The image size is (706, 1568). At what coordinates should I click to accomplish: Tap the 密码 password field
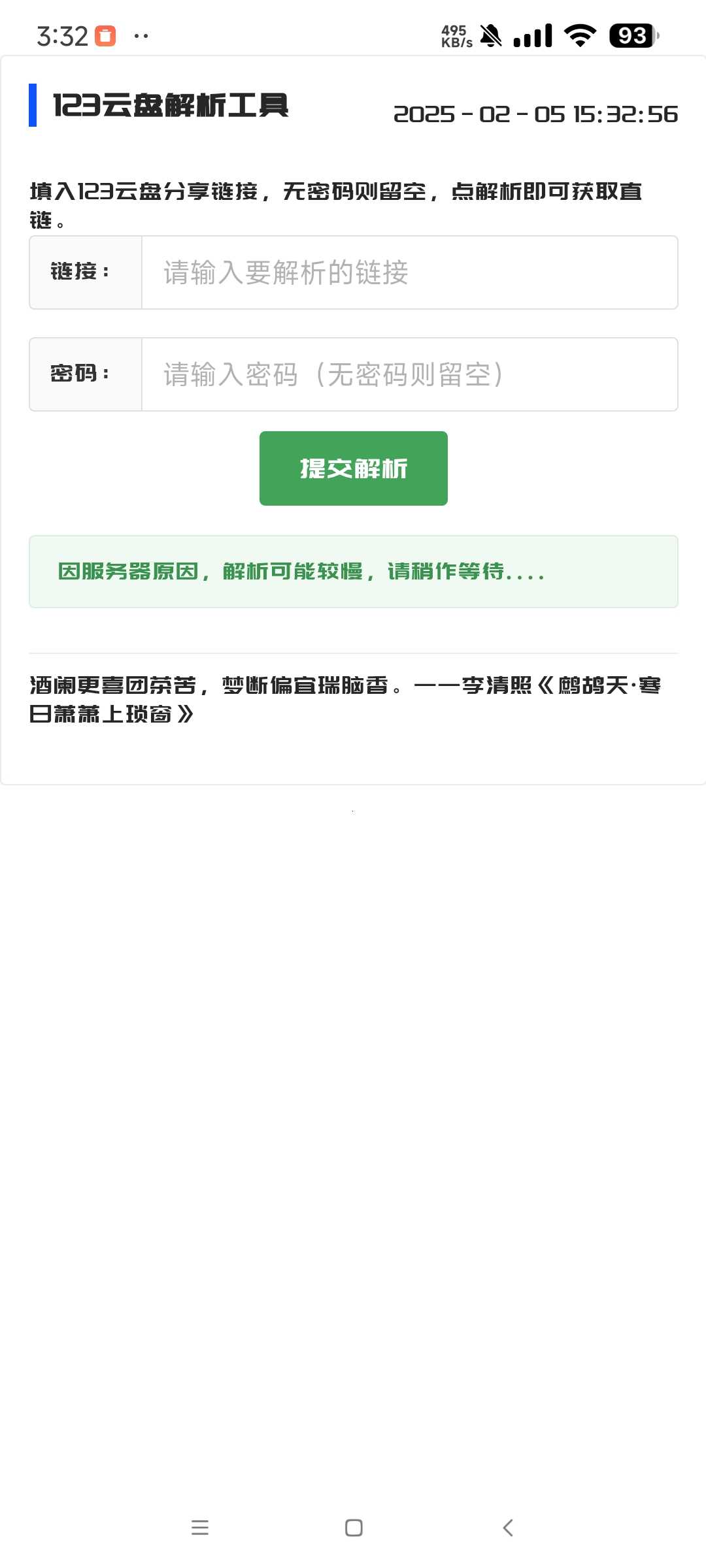pyautogui.click(x=409, y=374)
